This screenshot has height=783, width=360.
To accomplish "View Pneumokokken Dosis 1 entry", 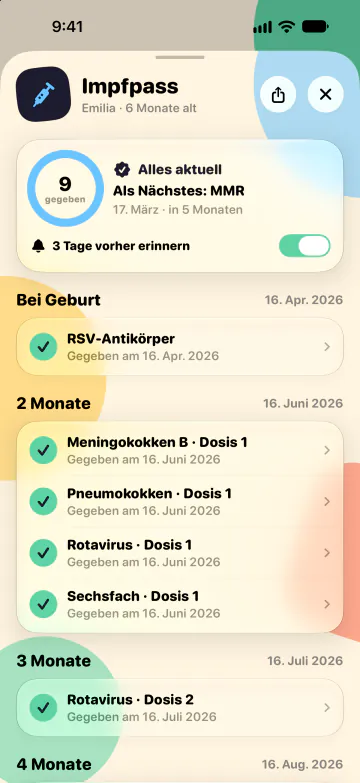I will [180, 502].
